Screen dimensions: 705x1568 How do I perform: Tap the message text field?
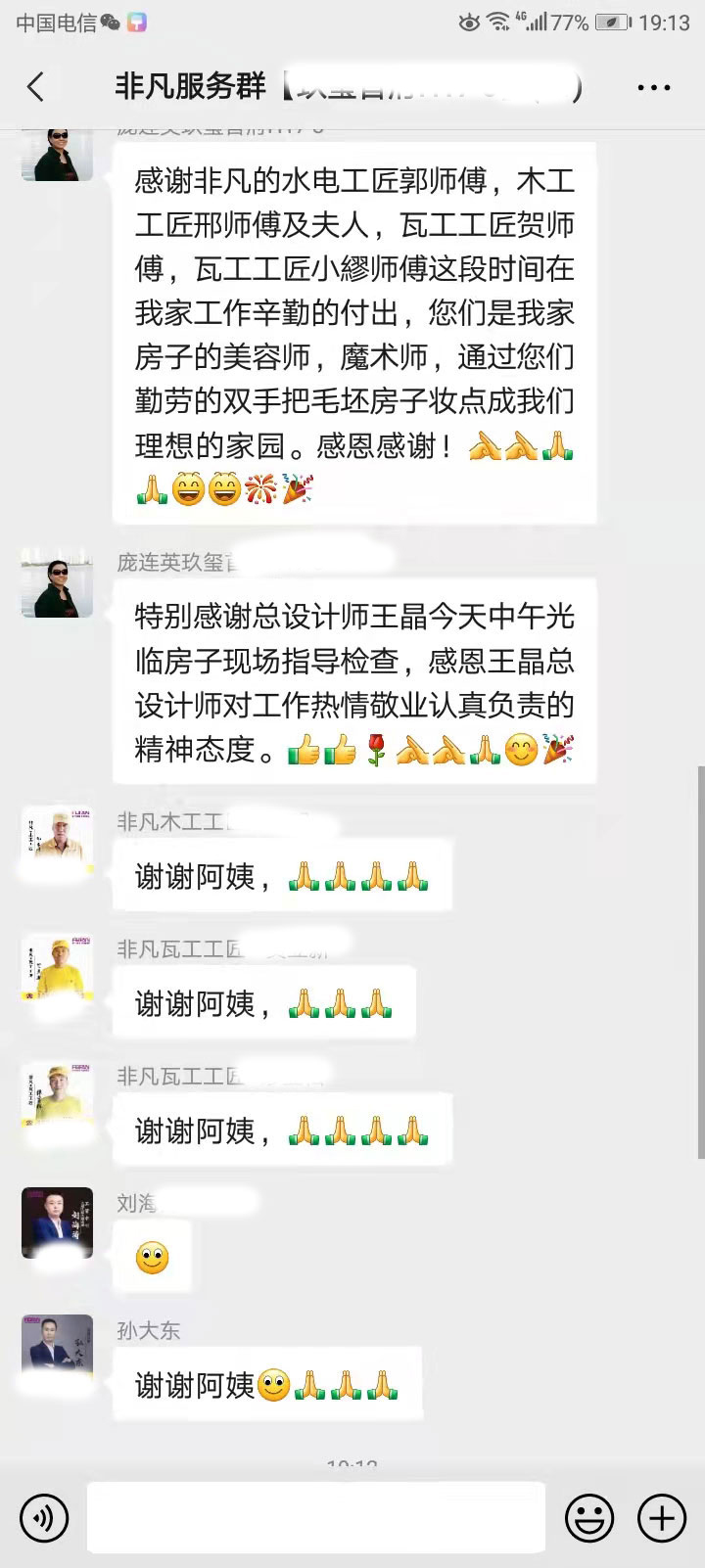pyautogui.click(x=315, y=1518)
